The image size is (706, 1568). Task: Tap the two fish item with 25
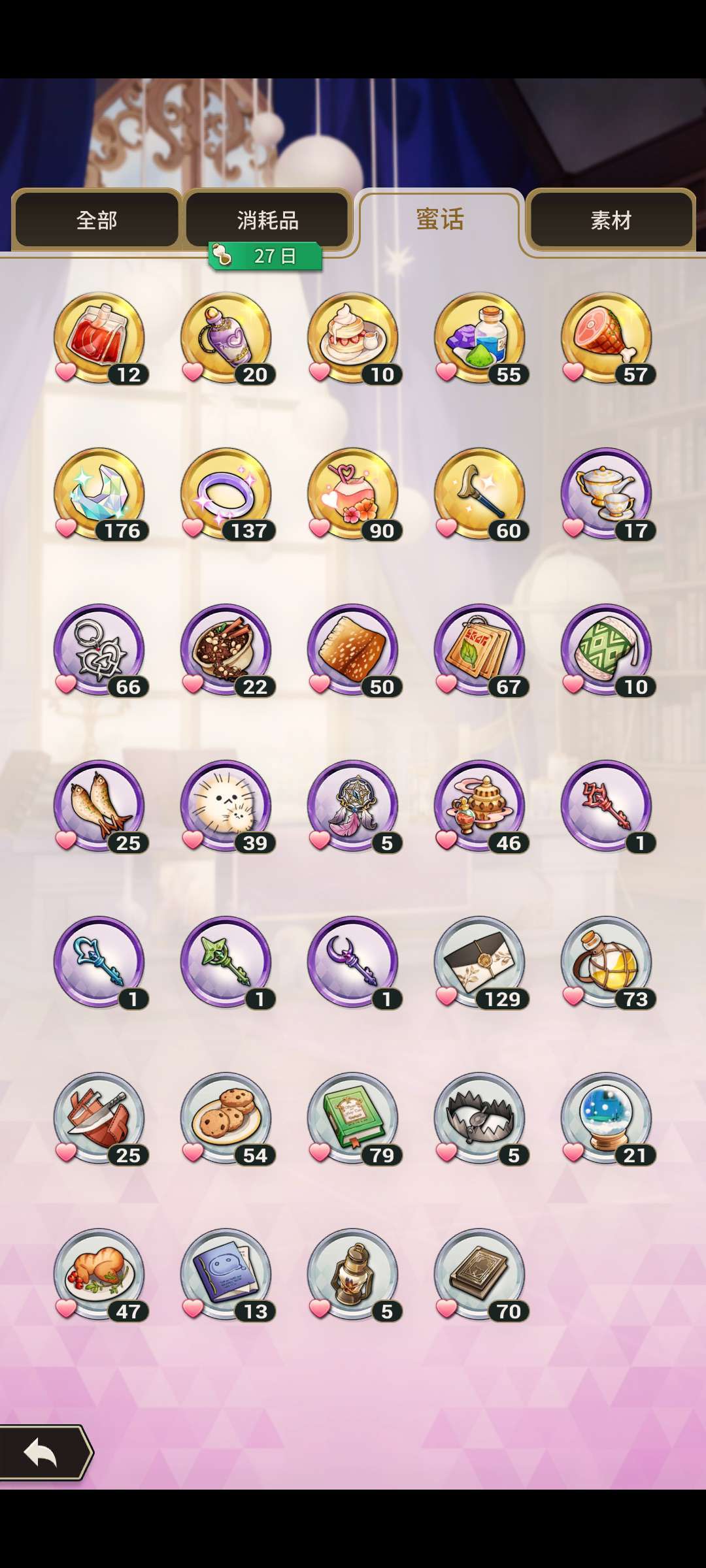click(x=99, y=806)
